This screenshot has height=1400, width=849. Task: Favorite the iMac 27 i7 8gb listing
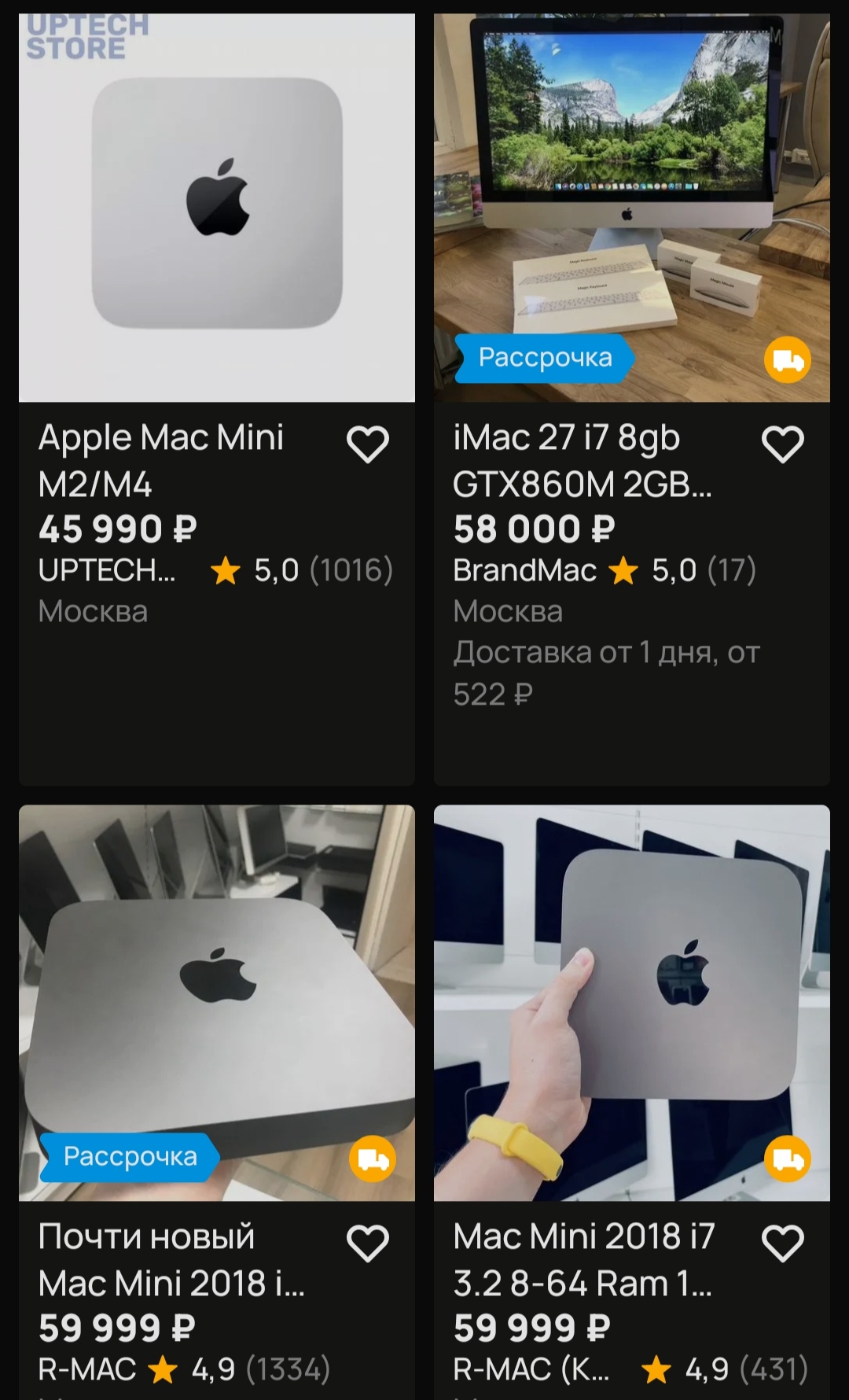pos(782,444)
